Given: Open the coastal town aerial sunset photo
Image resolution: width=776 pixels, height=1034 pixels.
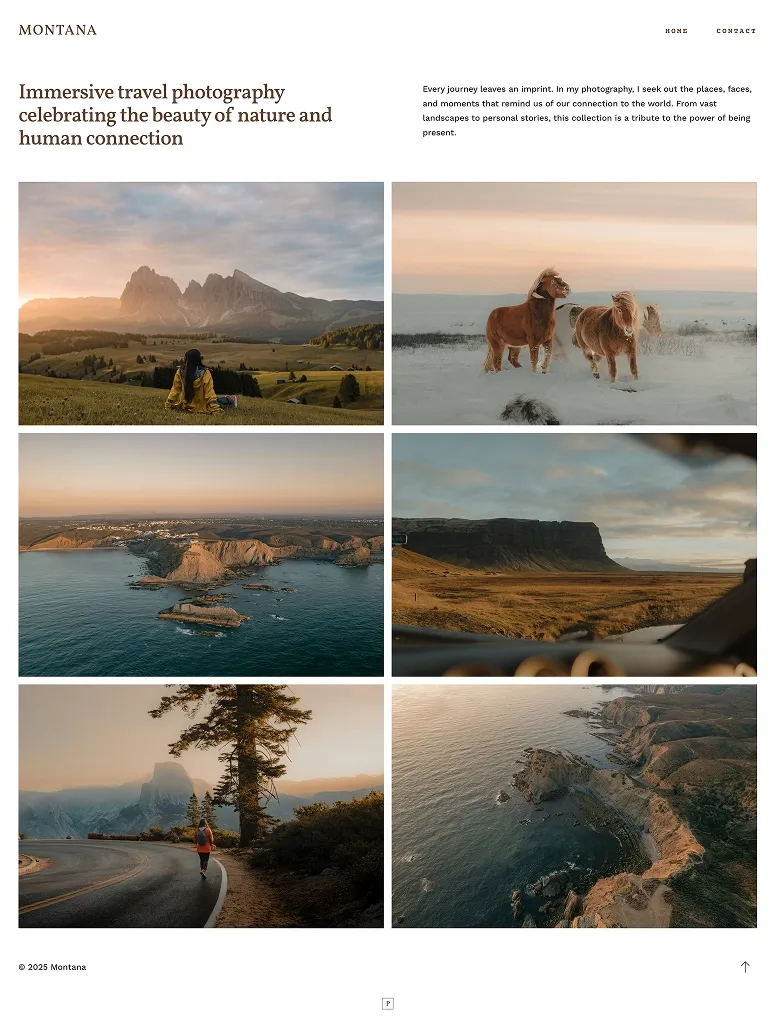Looking at the screenshot, I should point(200,553).
